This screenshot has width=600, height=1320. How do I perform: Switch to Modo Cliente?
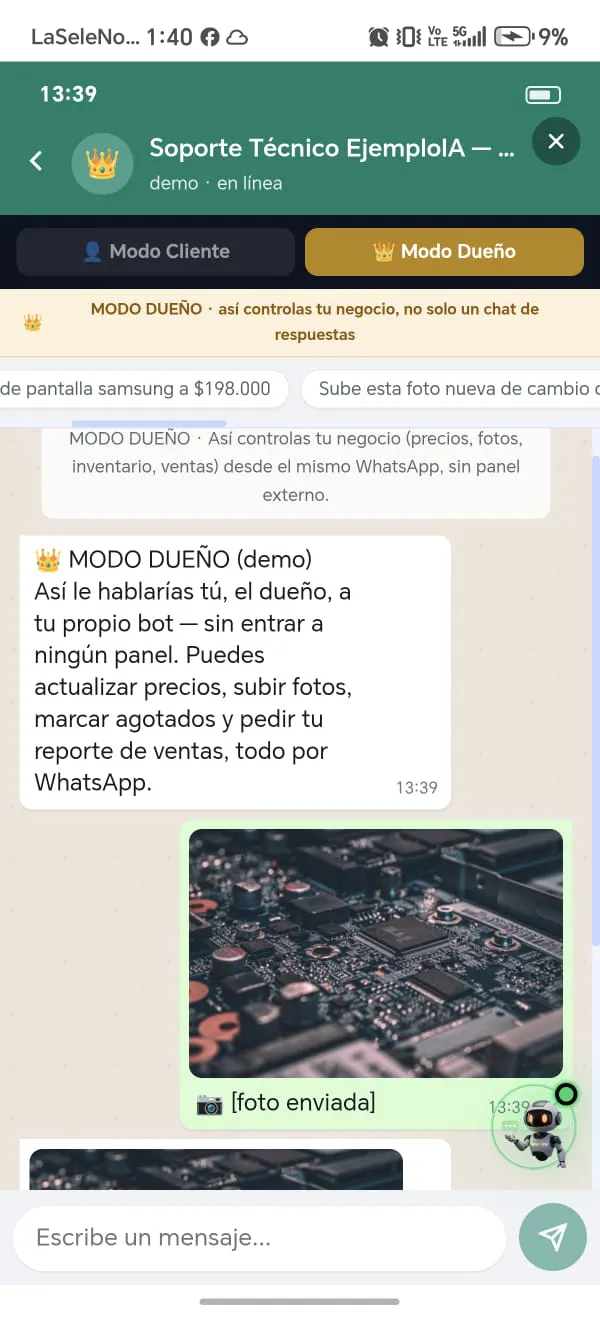tap(156, 252)
